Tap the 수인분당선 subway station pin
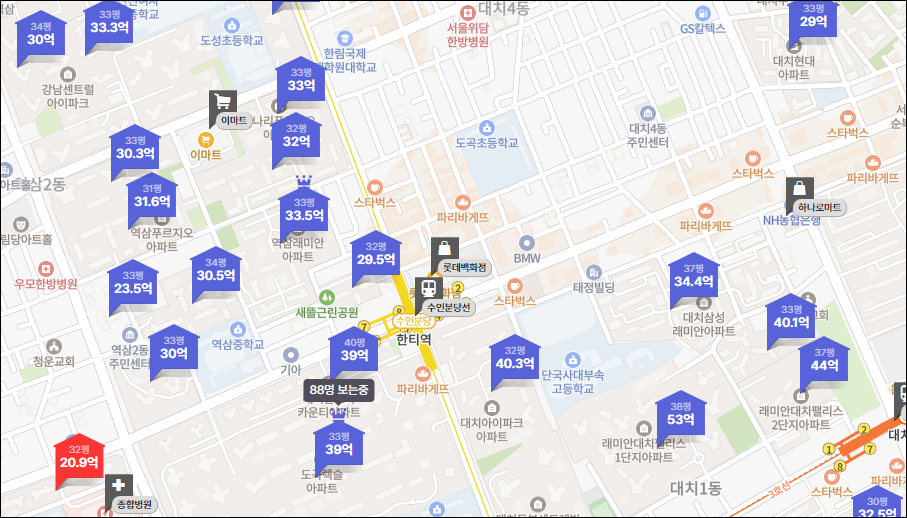This screenshot has height=518, width=907. [428, 289]
